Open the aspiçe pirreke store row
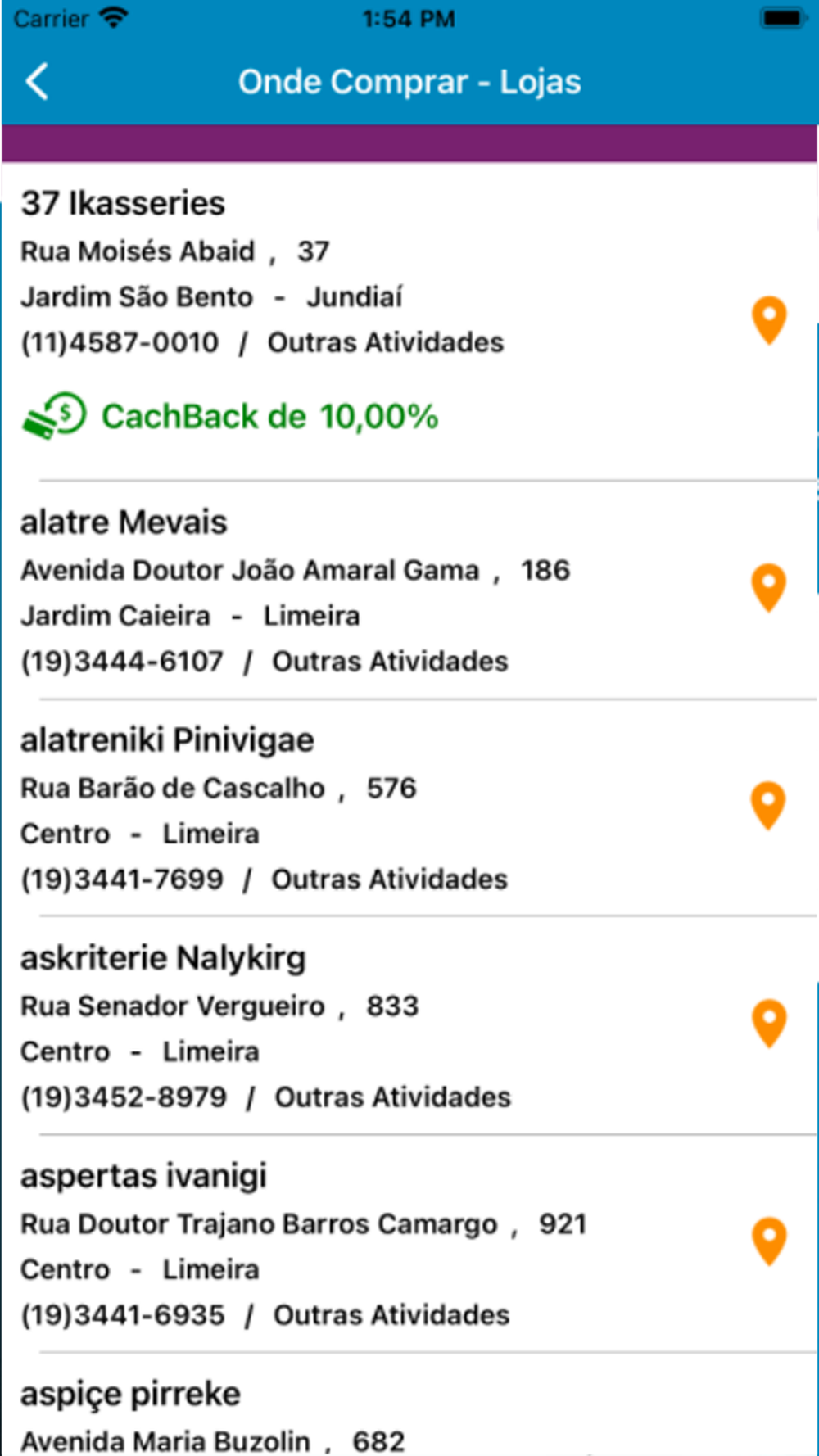Screen dimensions: 819x1456 409,1405
